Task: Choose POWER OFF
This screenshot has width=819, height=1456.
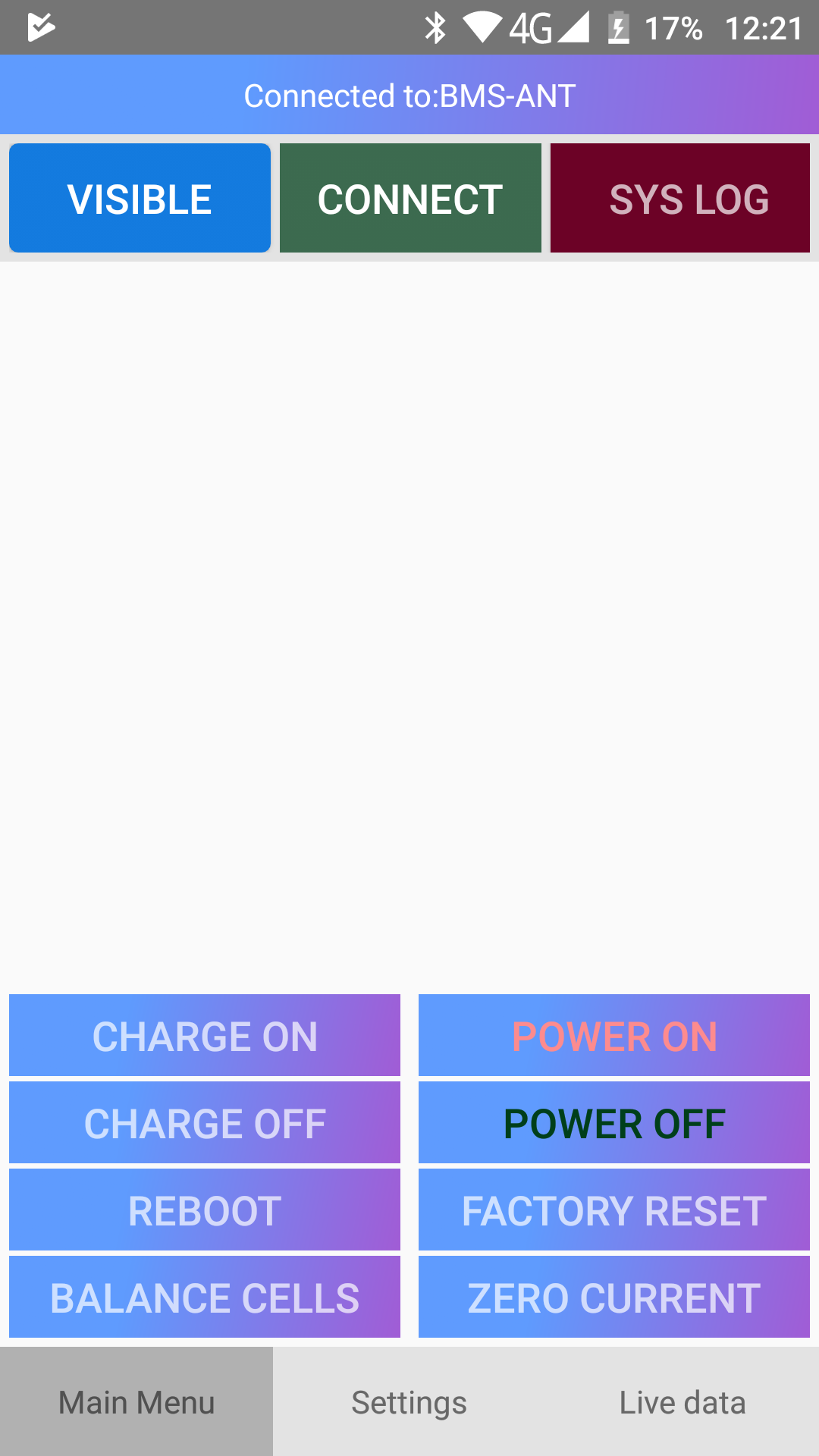Action: [614, 1122]
